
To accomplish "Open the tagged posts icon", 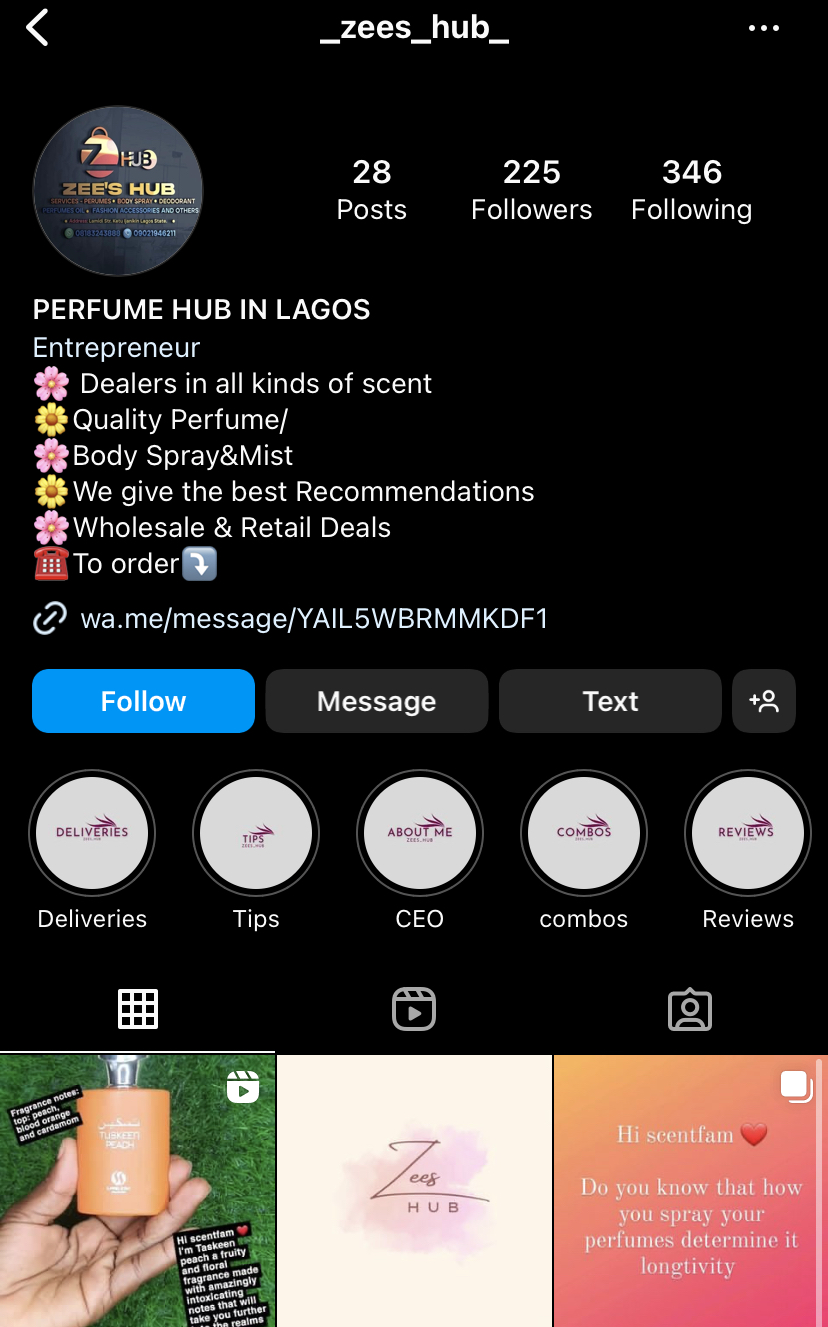I will point(689,1009).
